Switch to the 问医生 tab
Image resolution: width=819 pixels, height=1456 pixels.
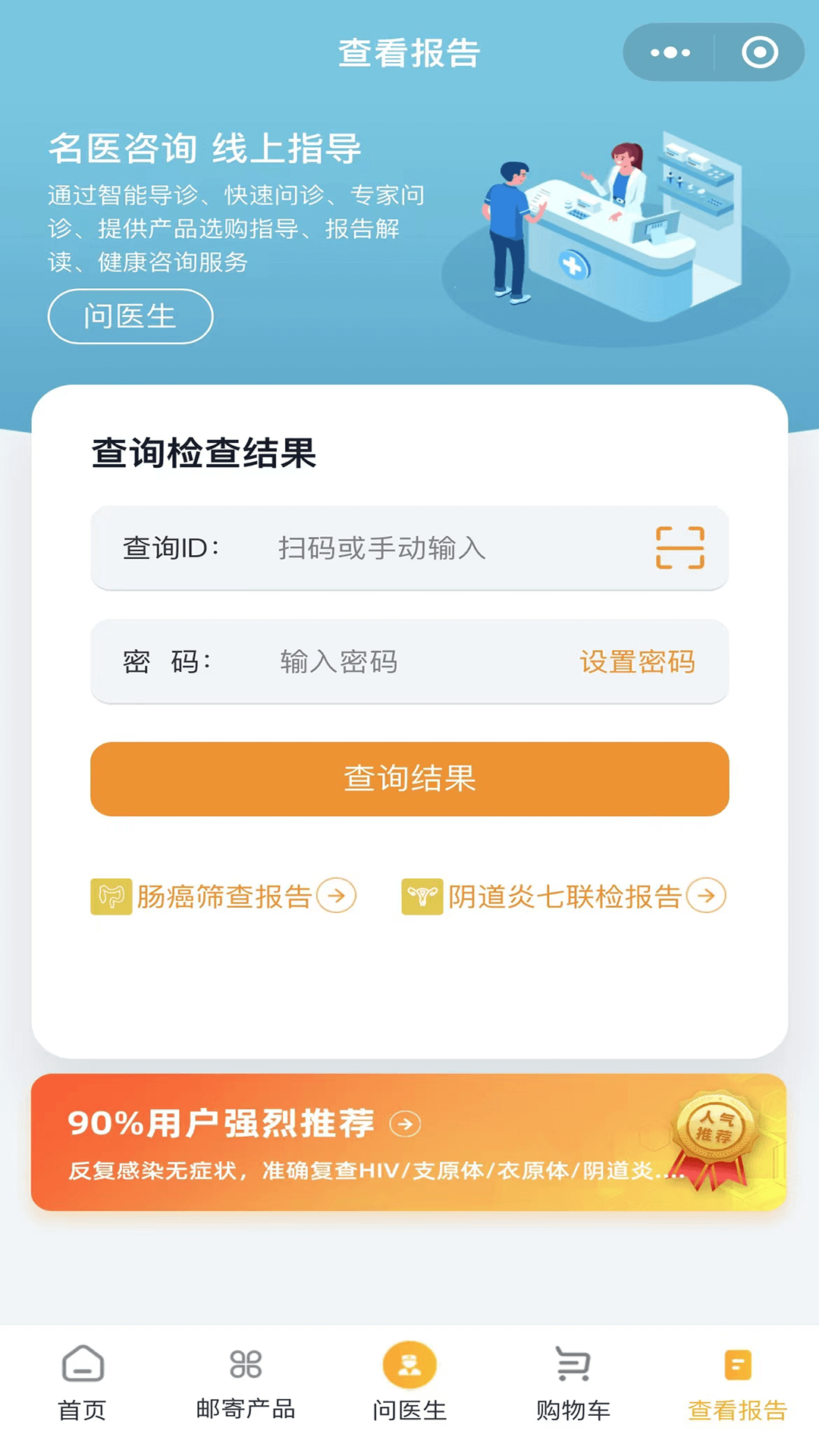click(x=409, y=1380)
